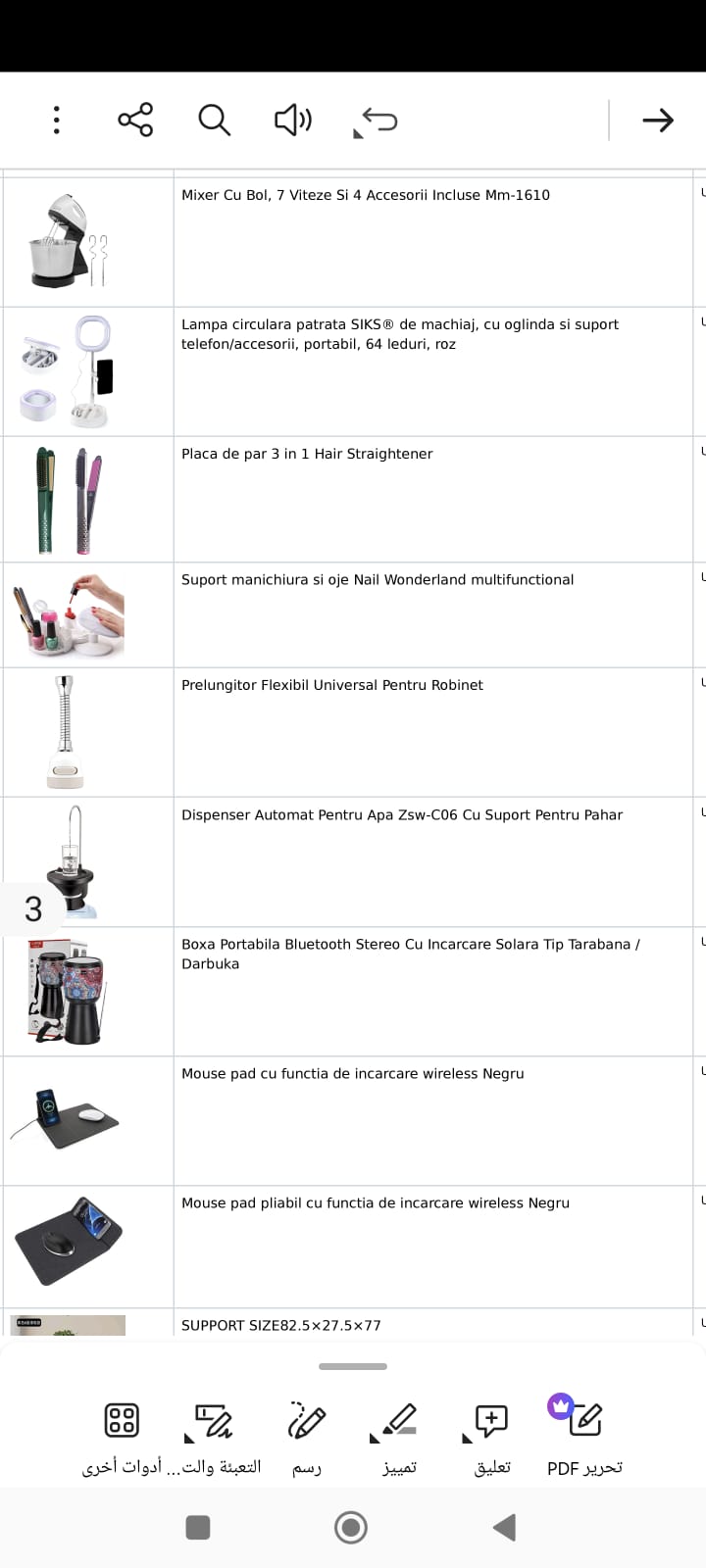Open recent apps from navigation bar
Screen dimensions: 706x1568
point(198,1527)
